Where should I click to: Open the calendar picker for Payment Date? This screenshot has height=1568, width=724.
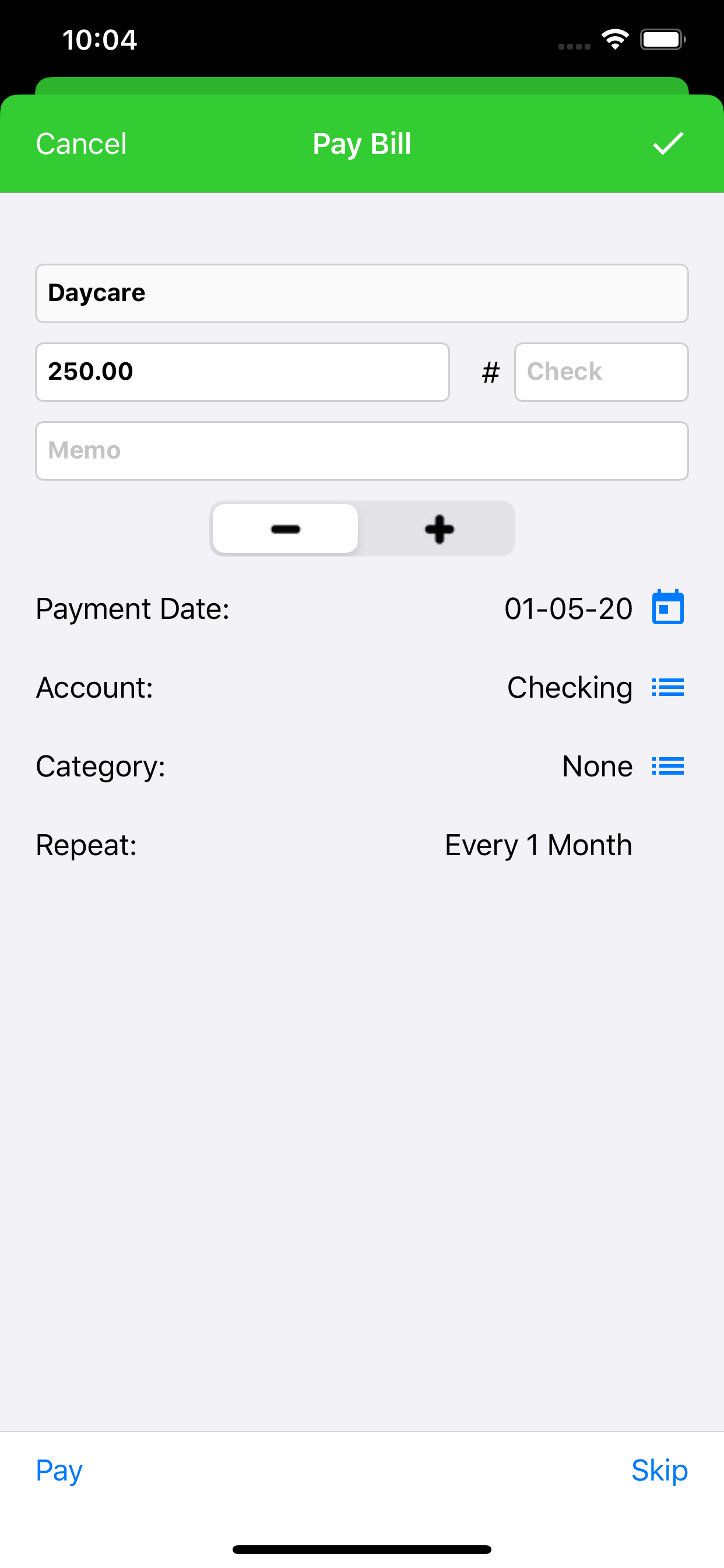tap(667, 607)
